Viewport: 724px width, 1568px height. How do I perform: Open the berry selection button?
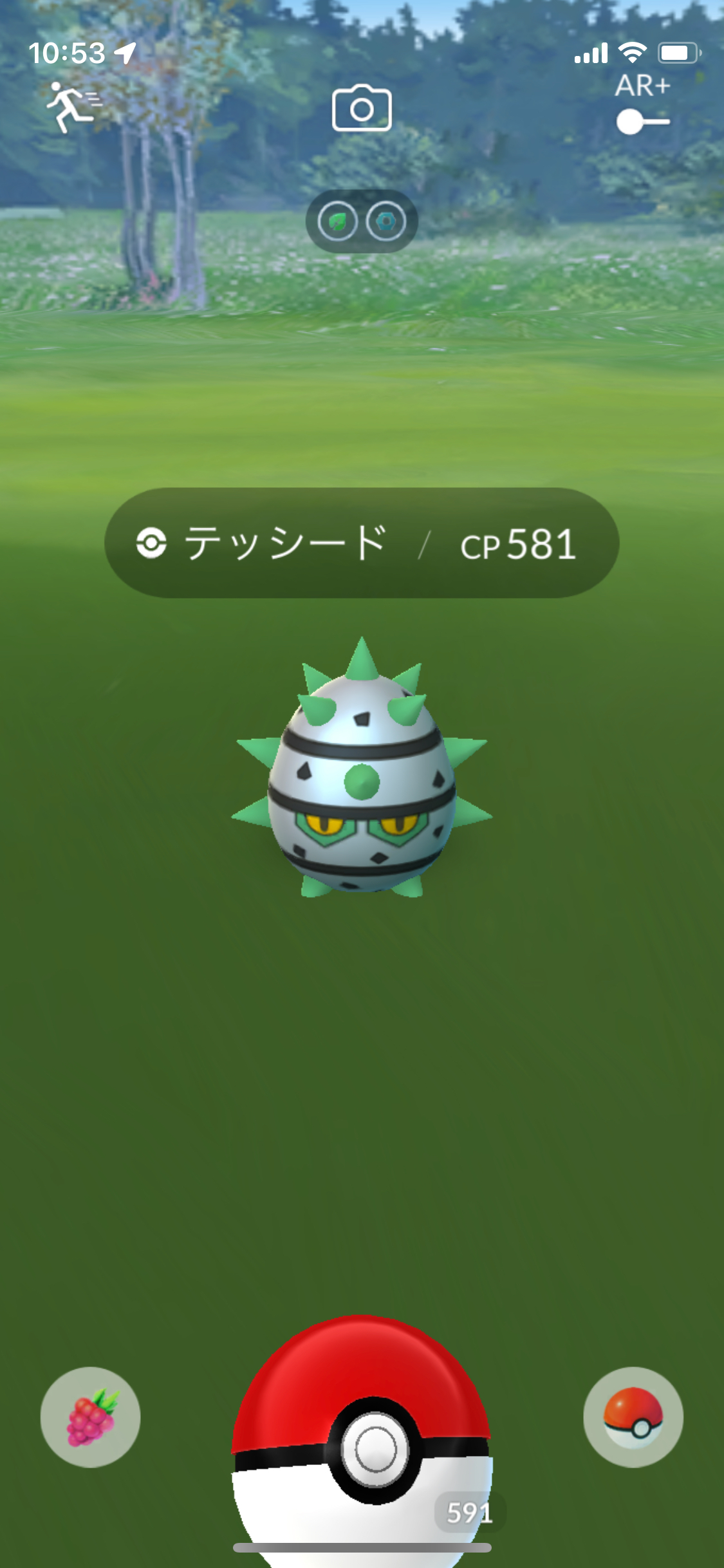(91, 1417)
